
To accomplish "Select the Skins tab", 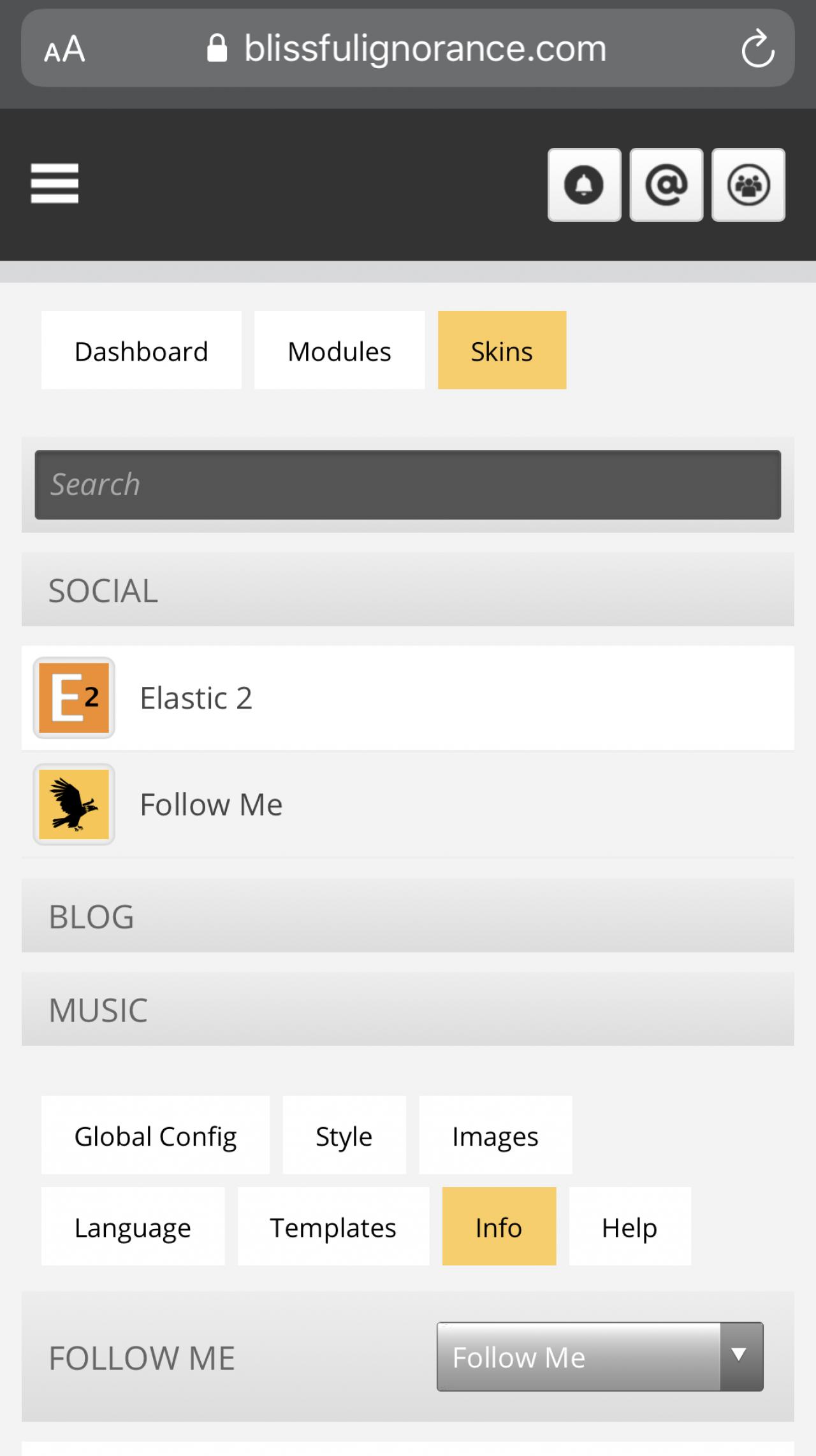I will click(502, 350).
